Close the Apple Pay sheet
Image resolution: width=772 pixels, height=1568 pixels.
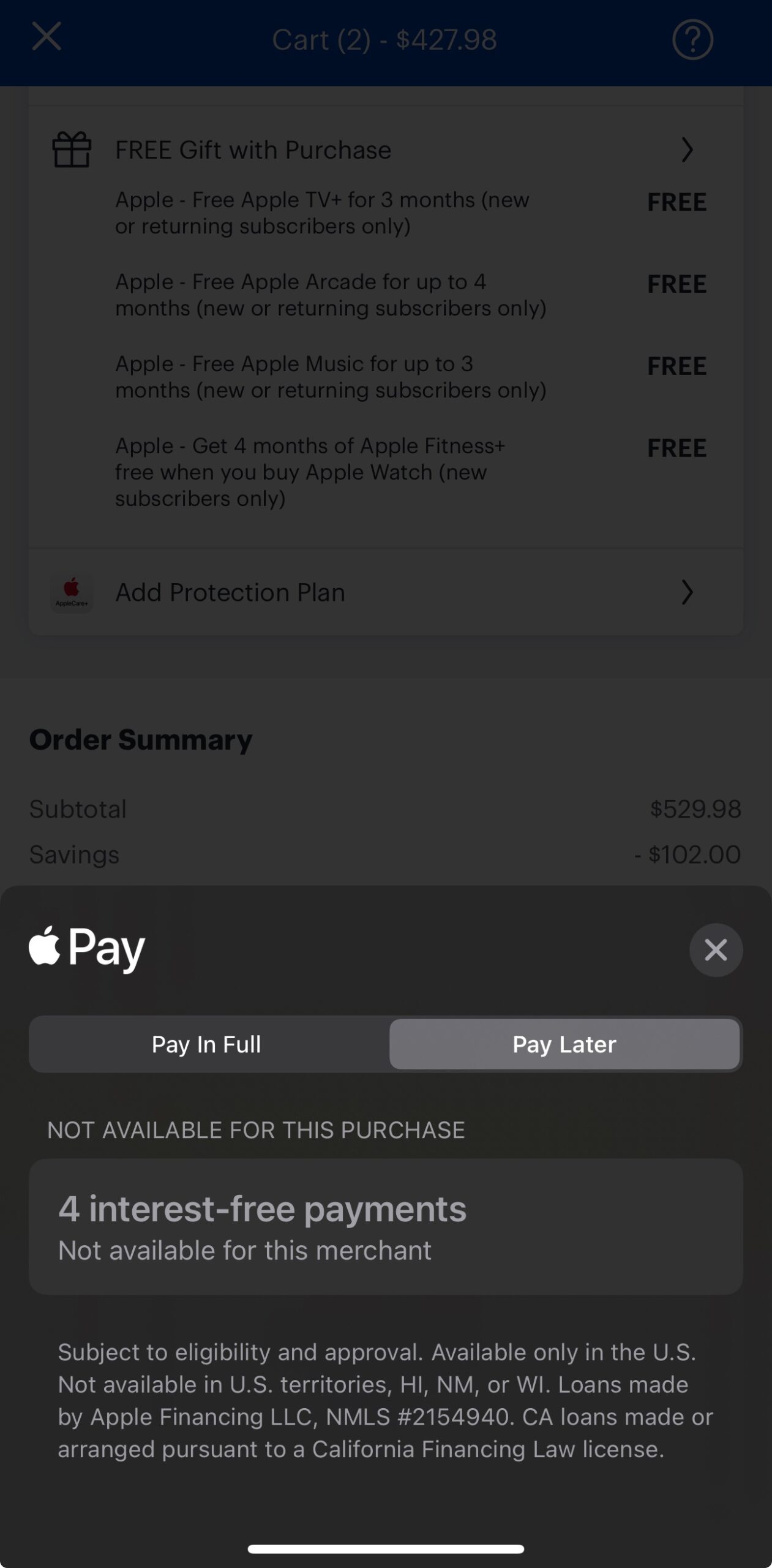pyautogui.click(x=716, y=950)
